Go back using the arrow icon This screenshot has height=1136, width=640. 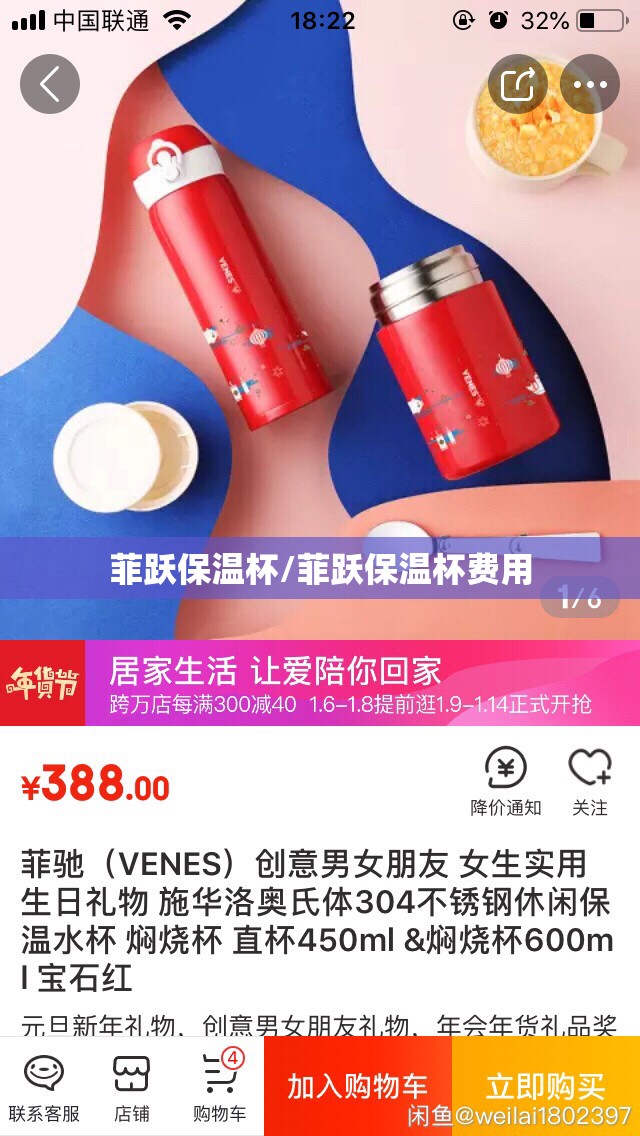point(49,84)
